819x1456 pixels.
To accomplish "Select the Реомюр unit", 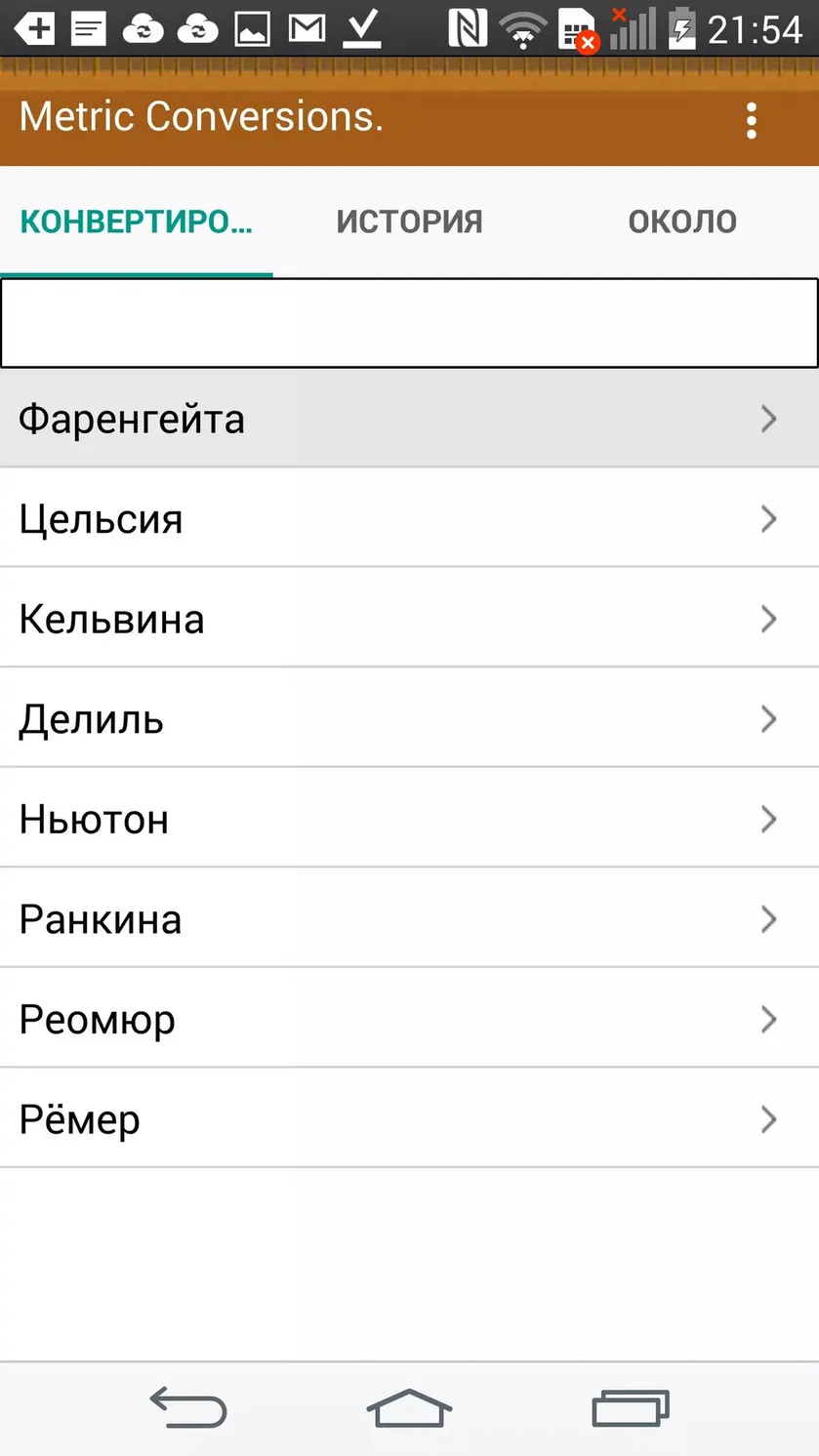I will [x=409, y=1019].
